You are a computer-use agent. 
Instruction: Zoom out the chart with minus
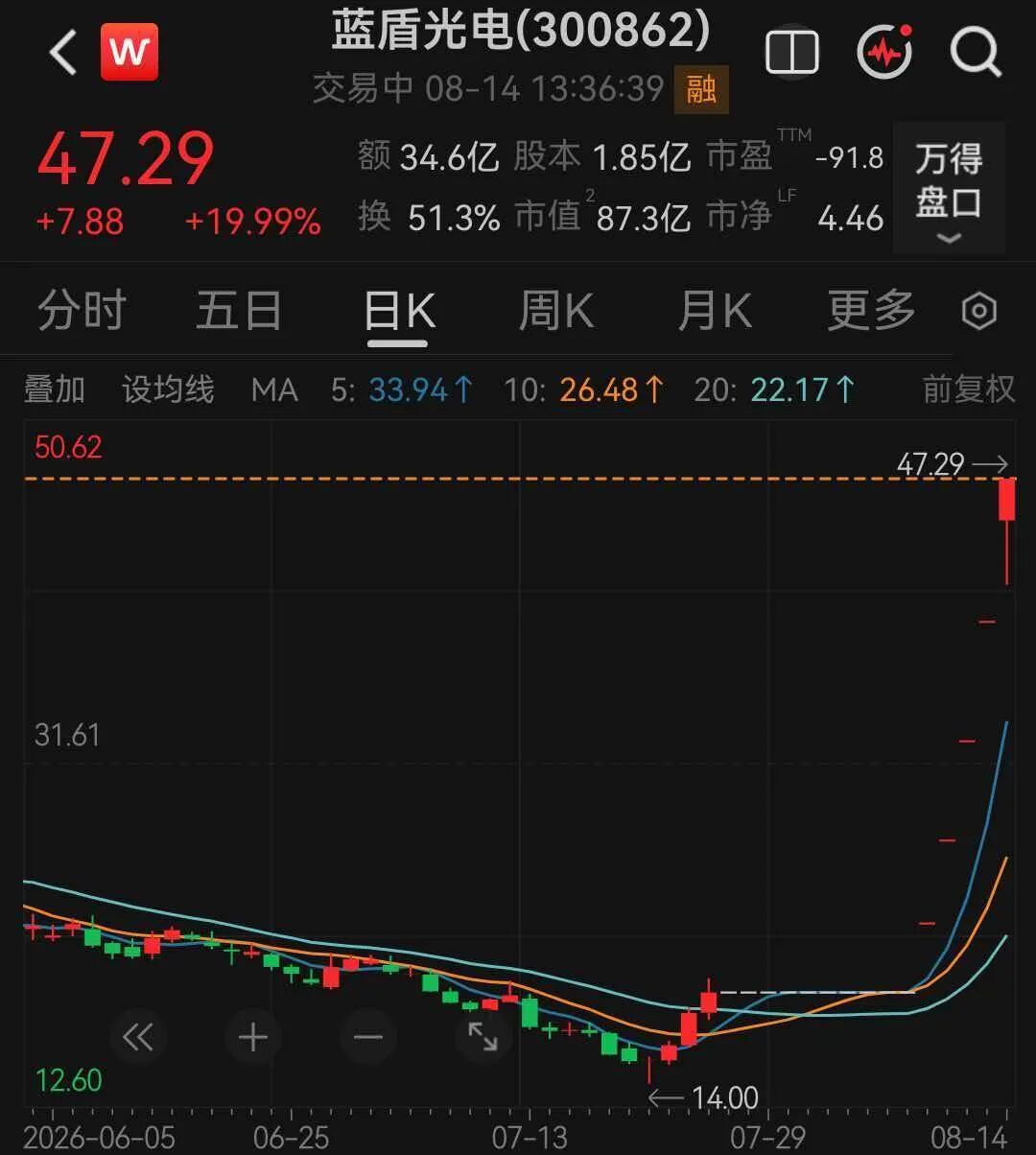click(x=368, y=1037)
